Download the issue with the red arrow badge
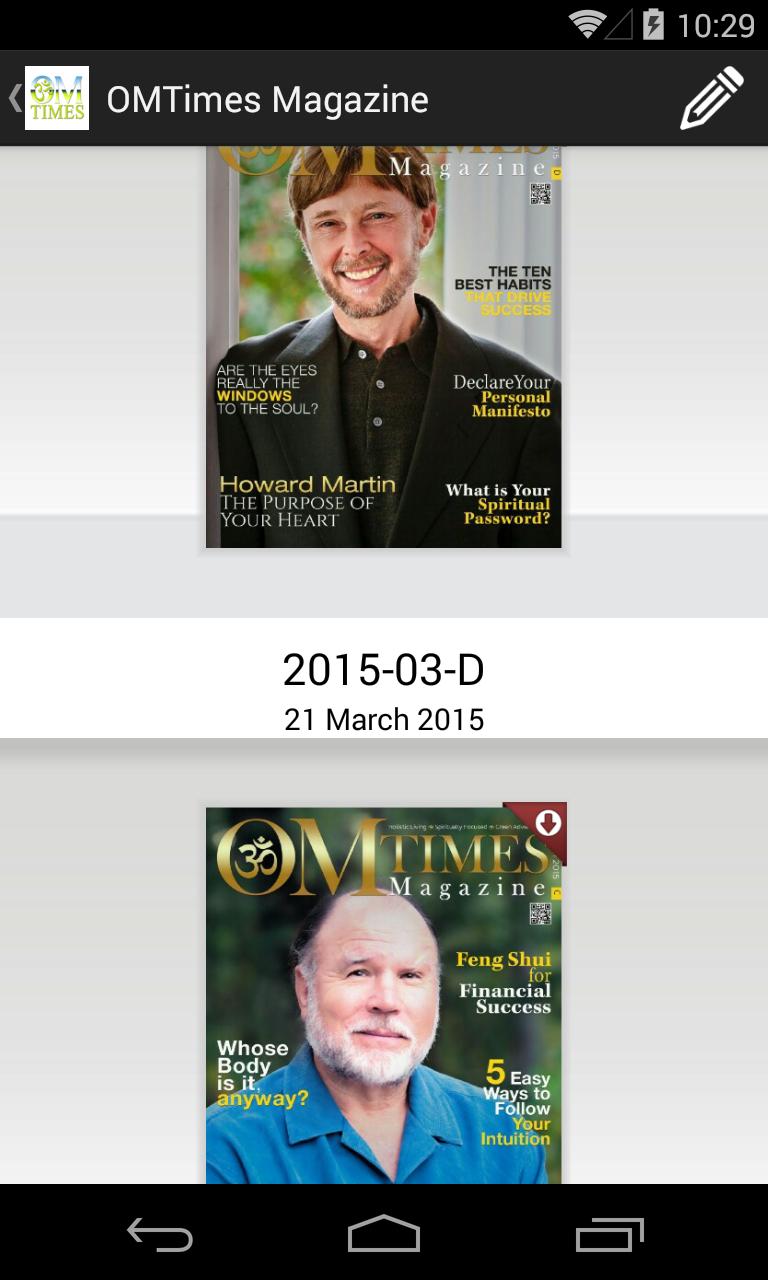Image resolution: width=768 pixels, height=1280 pixels. tap(547, 823)
